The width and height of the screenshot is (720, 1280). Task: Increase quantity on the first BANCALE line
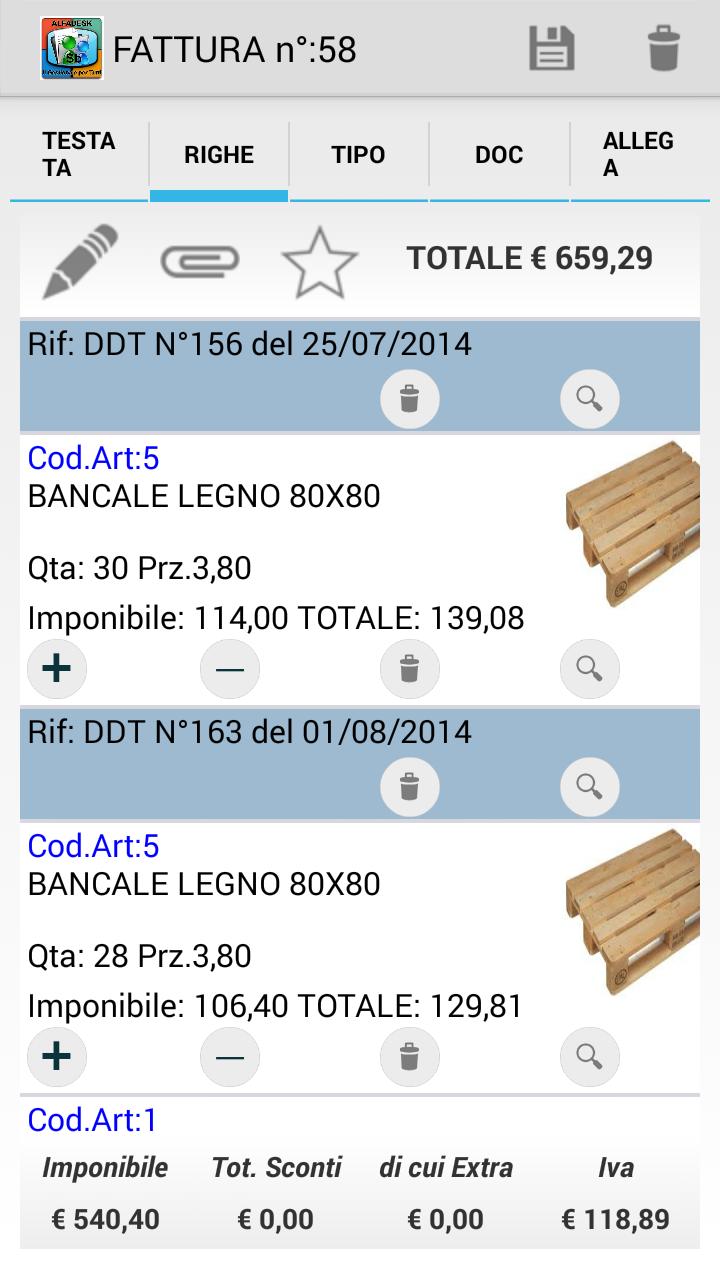click(x=56, y=669)
